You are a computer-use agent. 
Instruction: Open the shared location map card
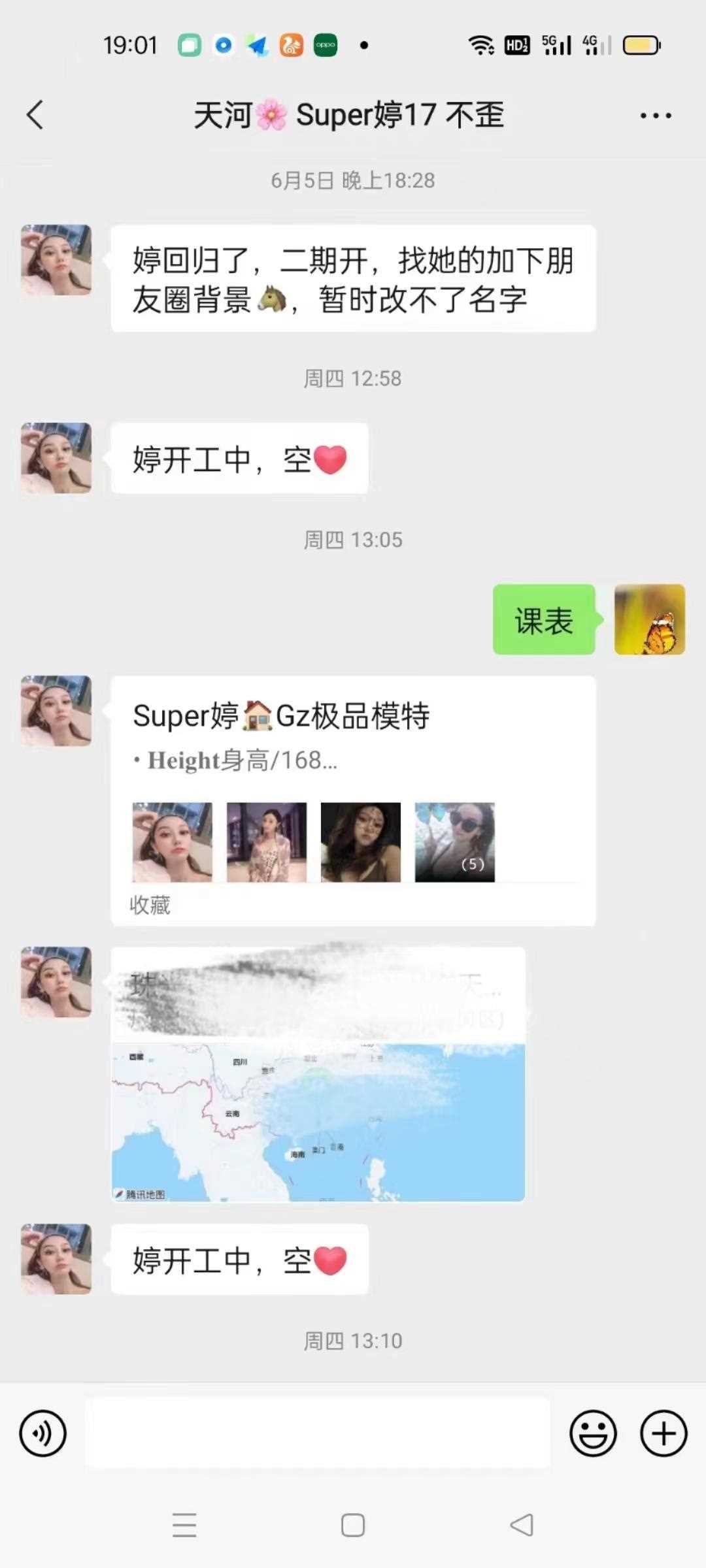pyautogui.click(x=318, y=1073)
